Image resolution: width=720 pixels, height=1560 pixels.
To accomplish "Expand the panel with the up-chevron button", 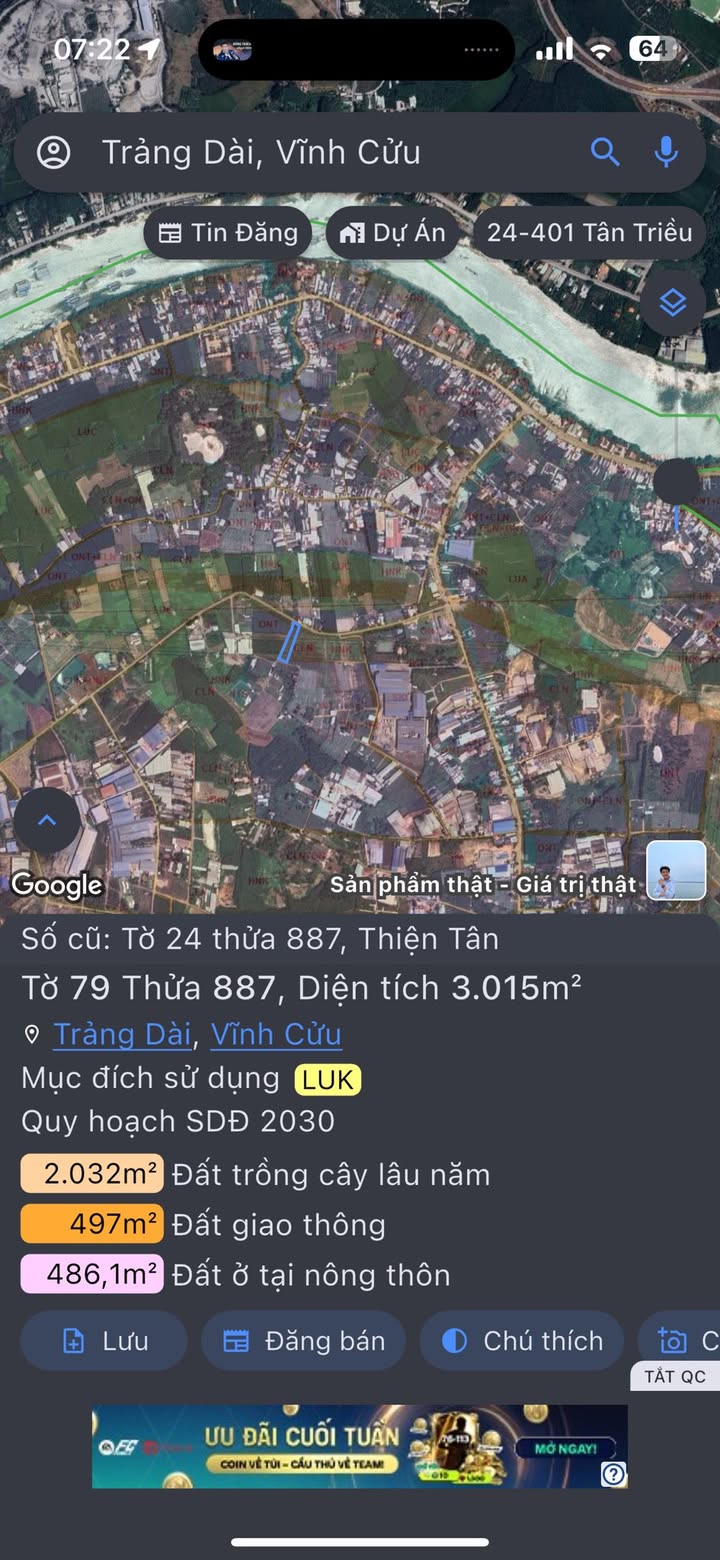I will pos(47,821).
